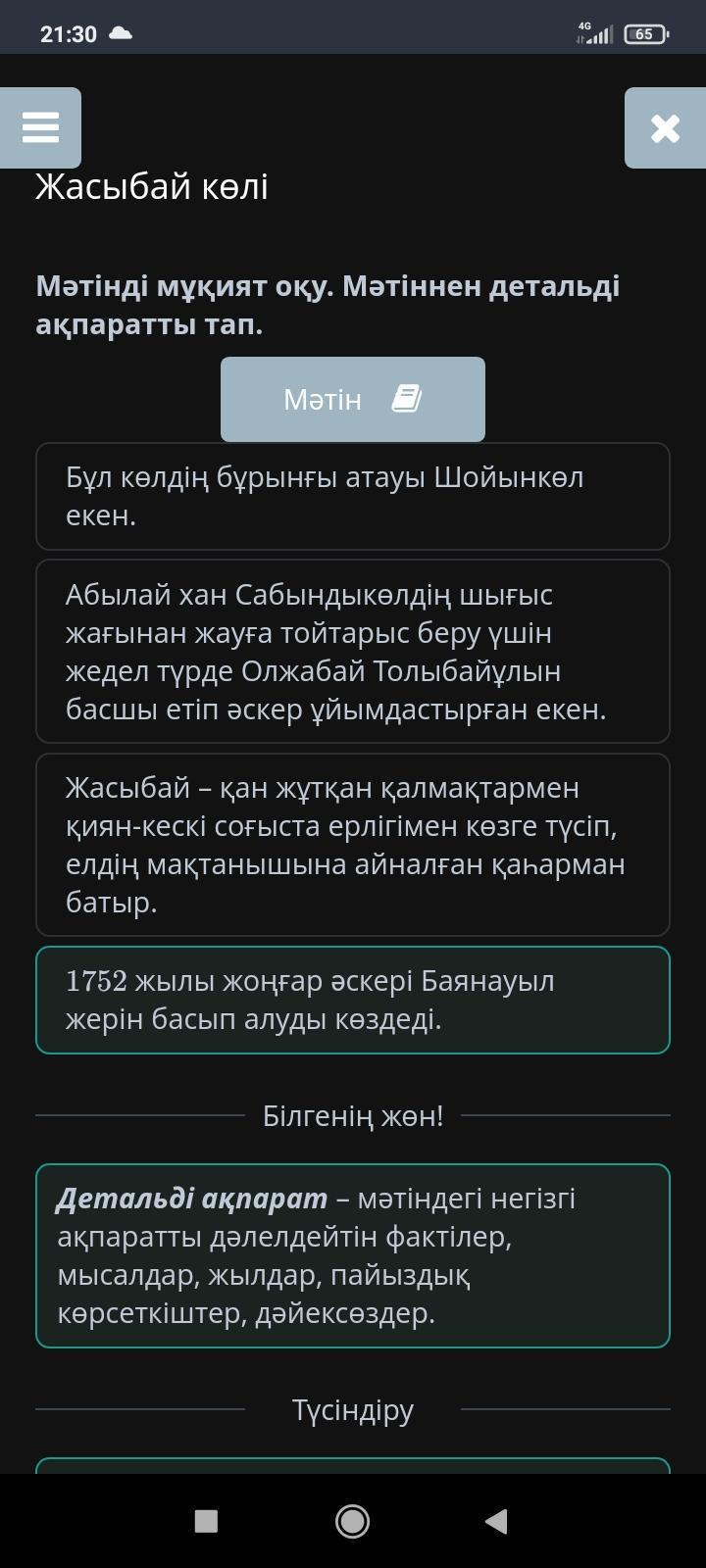Go back using system back button

(x=496, y=1521)
